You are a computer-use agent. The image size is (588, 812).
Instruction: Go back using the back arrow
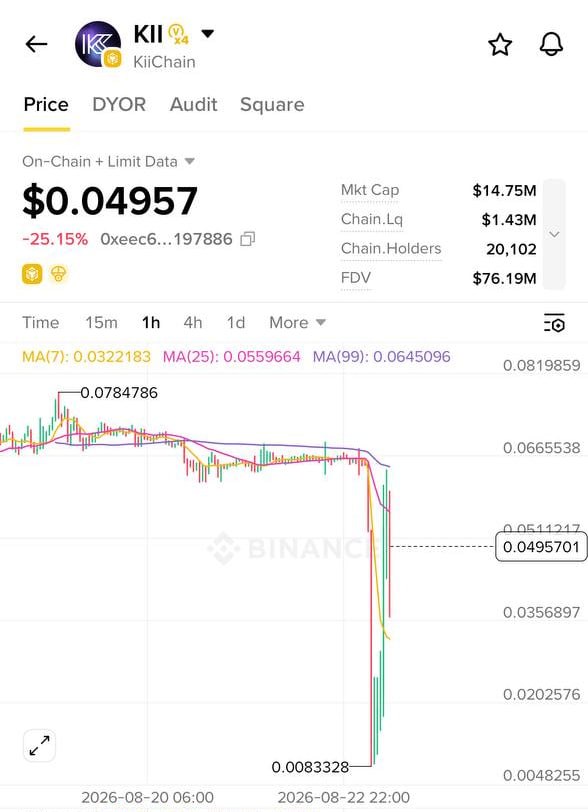[36, 45]
